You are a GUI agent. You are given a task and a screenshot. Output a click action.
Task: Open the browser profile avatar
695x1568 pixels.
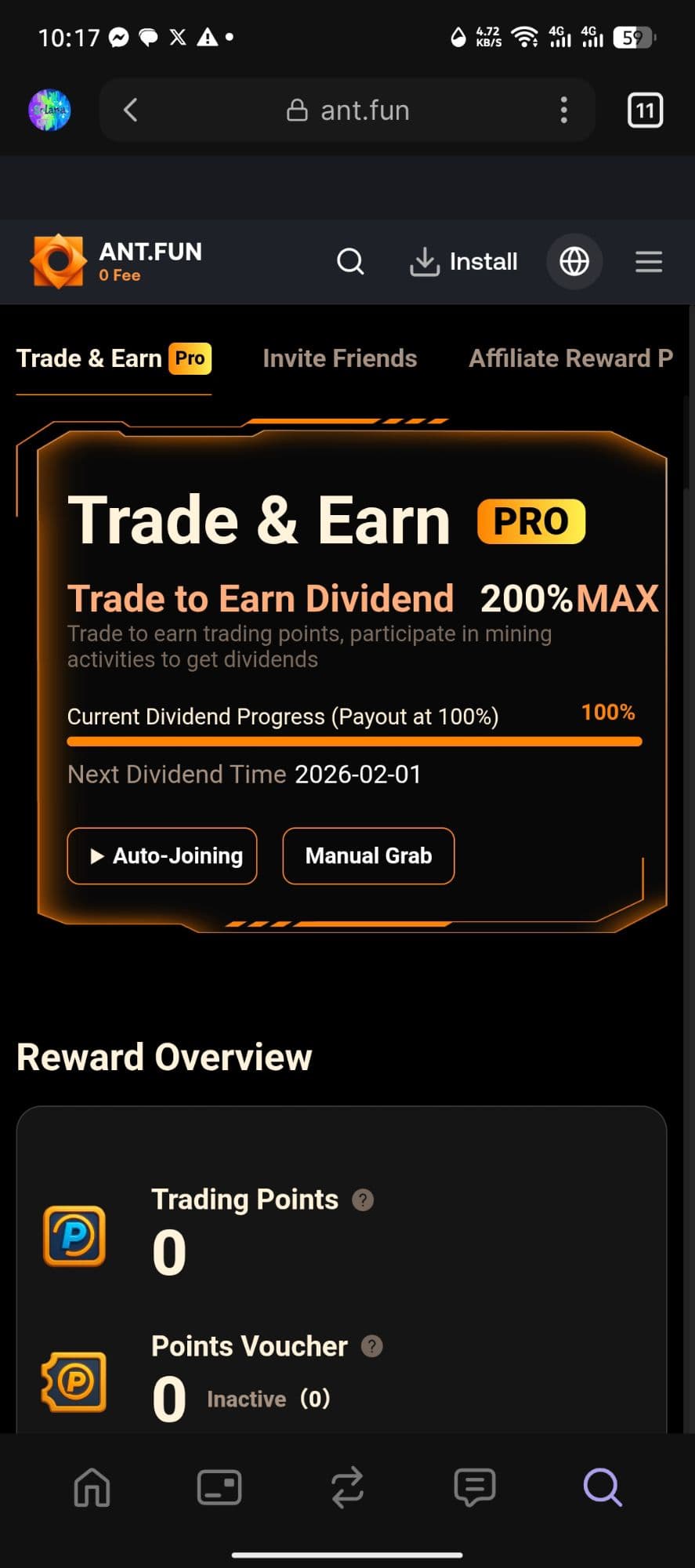pos(49,110)
